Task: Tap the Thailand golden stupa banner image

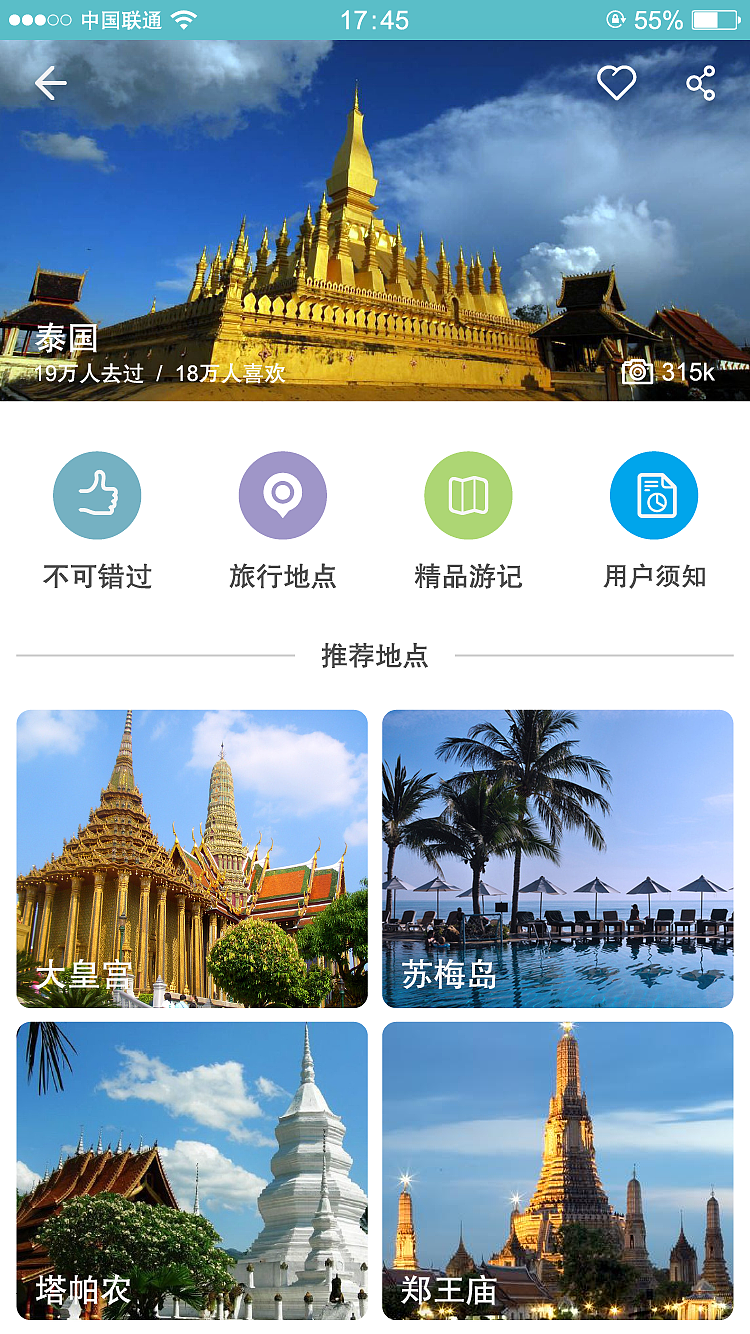Action: (375, 220)
